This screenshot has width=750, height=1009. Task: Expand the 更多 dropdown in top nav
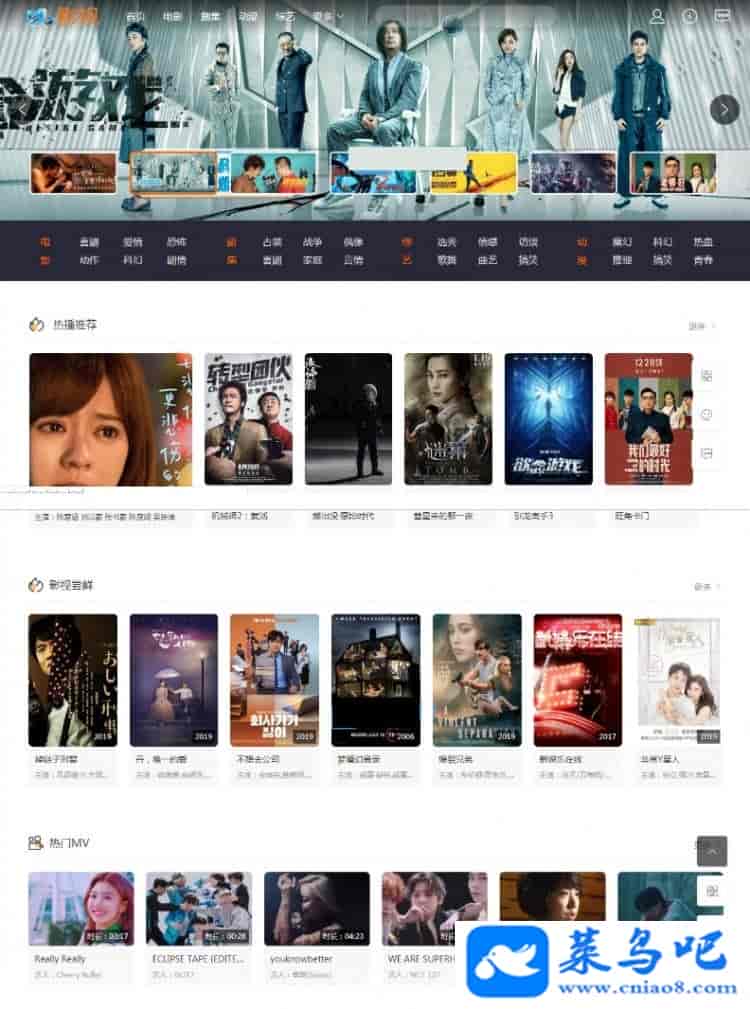coord(327,17)
